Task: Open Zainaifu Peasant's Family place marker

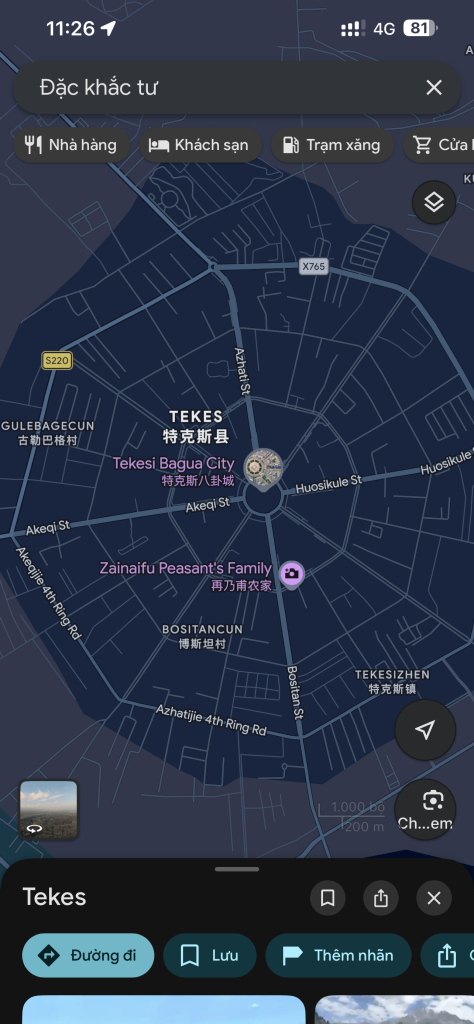Action: pos(291,574)
